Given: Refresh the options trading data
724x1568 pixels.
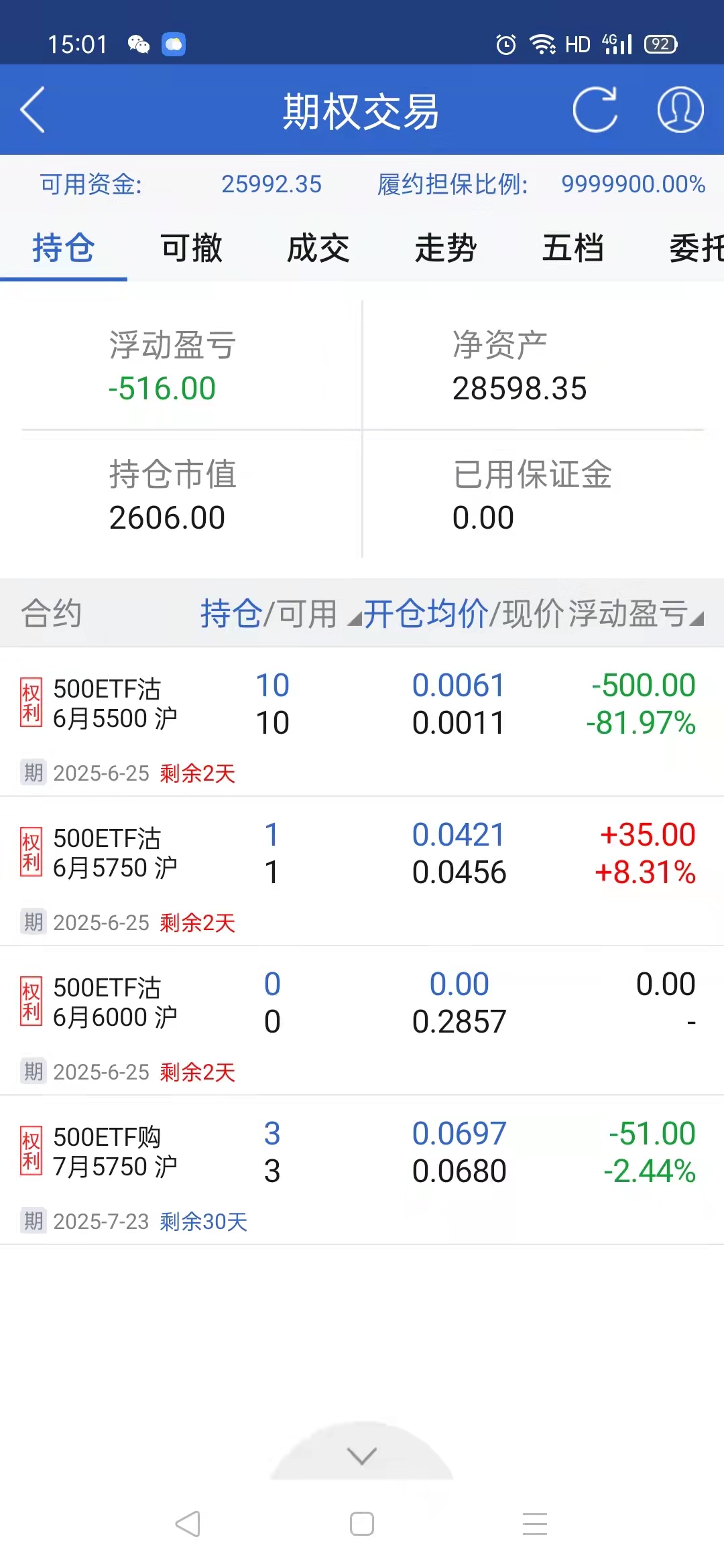Looking at the screenshot, I should pyautogui.click(x=595, y=110).
